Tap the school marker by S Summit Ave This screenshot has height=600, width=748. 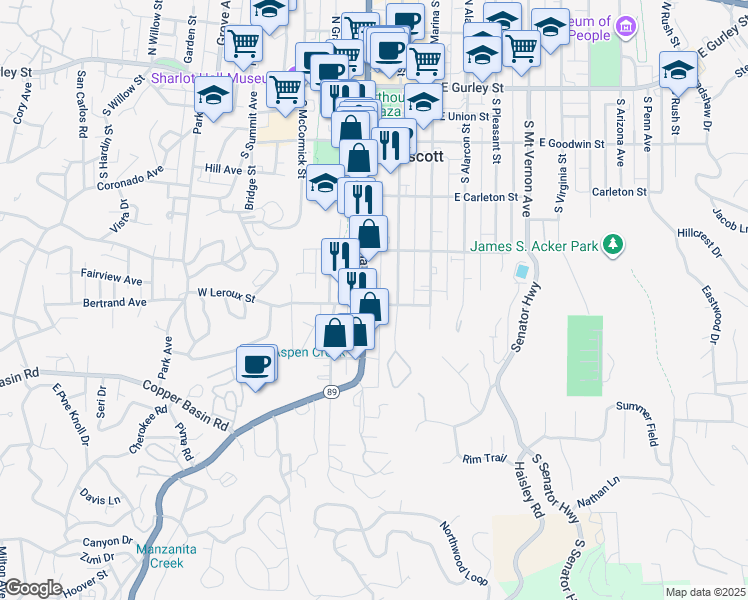pos(214,95)
